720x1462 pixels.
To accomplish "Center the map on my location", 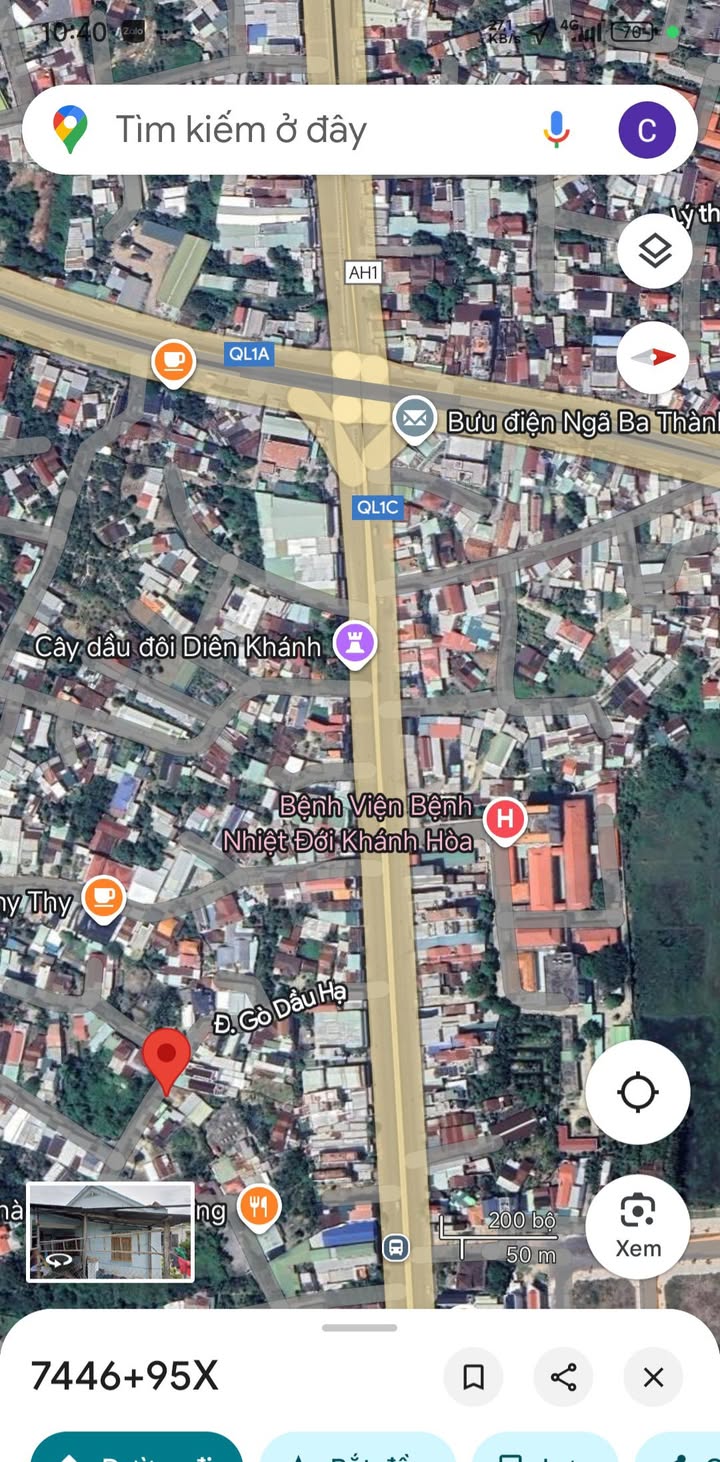I will click(638, 1092).
